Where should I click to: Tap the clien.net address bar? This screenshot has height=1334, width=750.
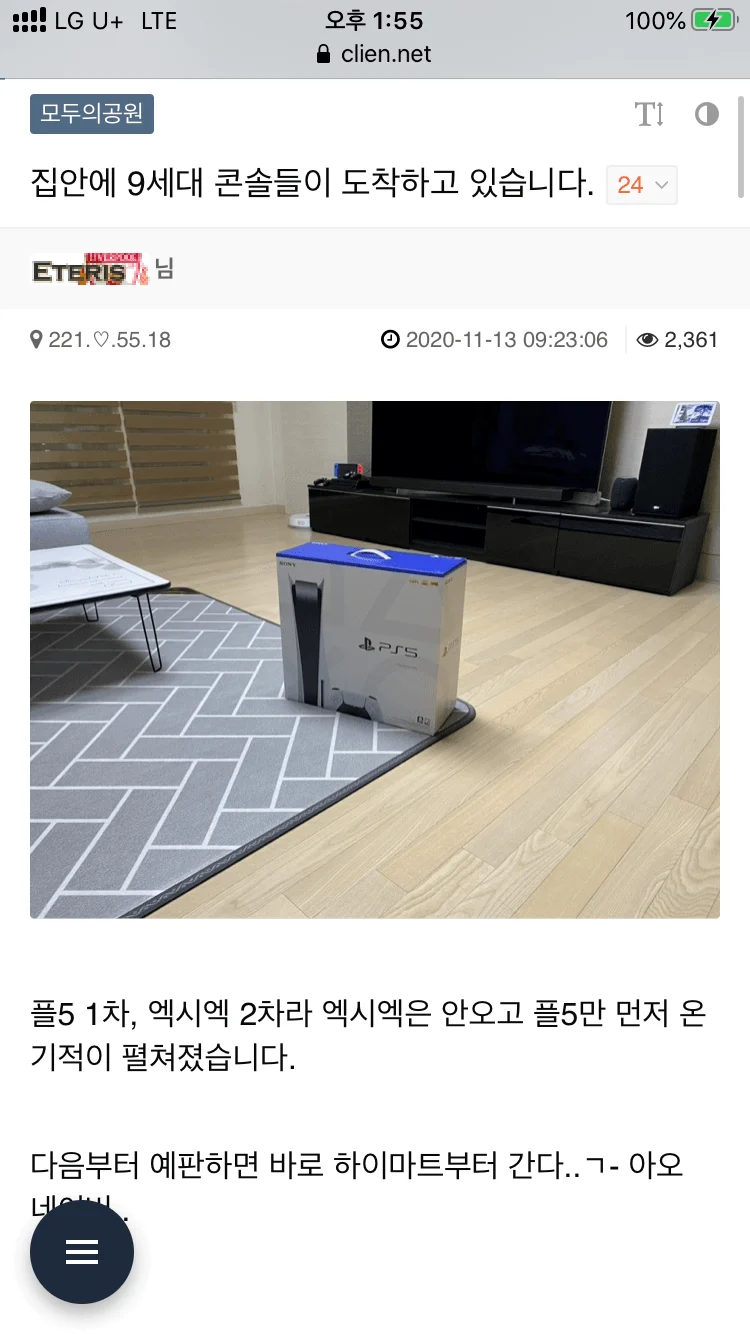374,54
